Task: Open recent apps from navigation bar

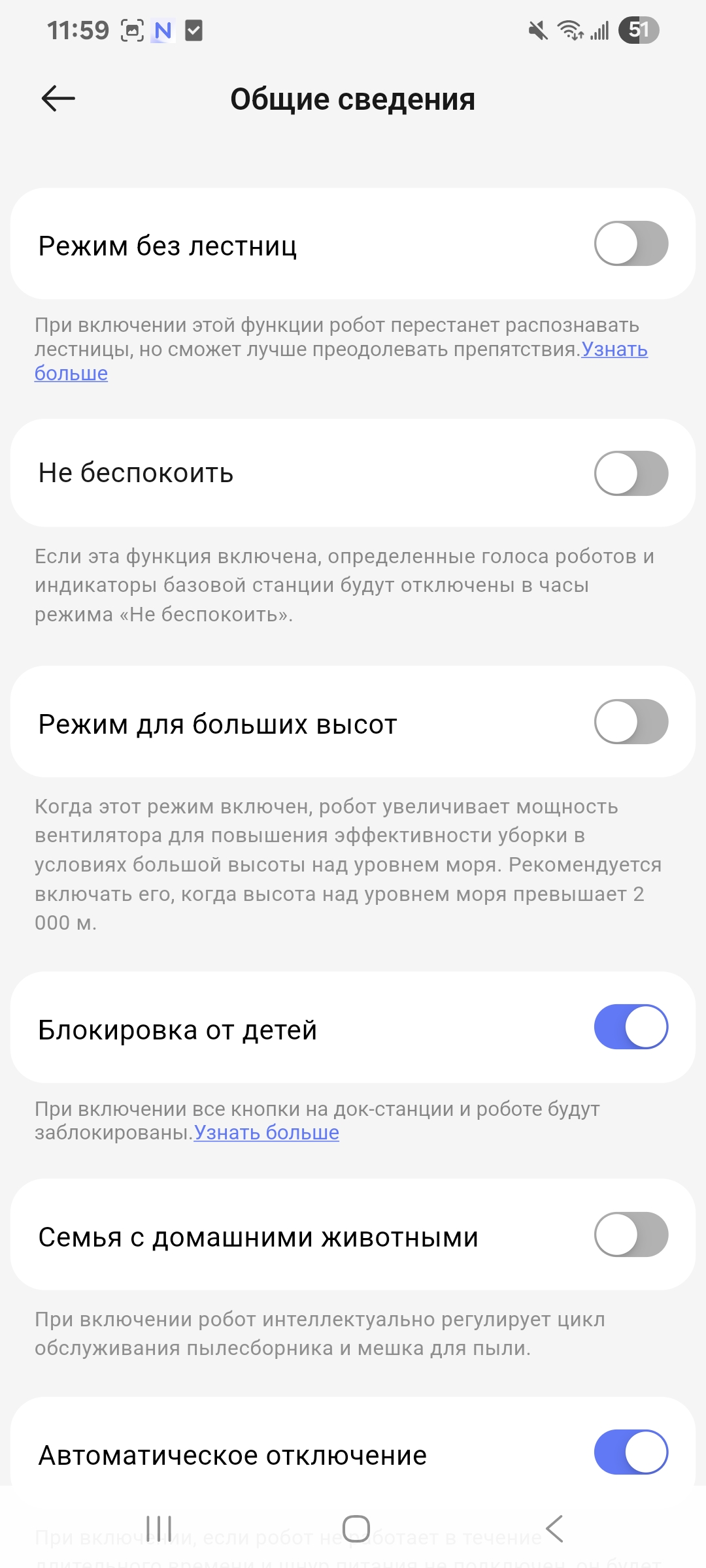Action: click(159, 1529)
